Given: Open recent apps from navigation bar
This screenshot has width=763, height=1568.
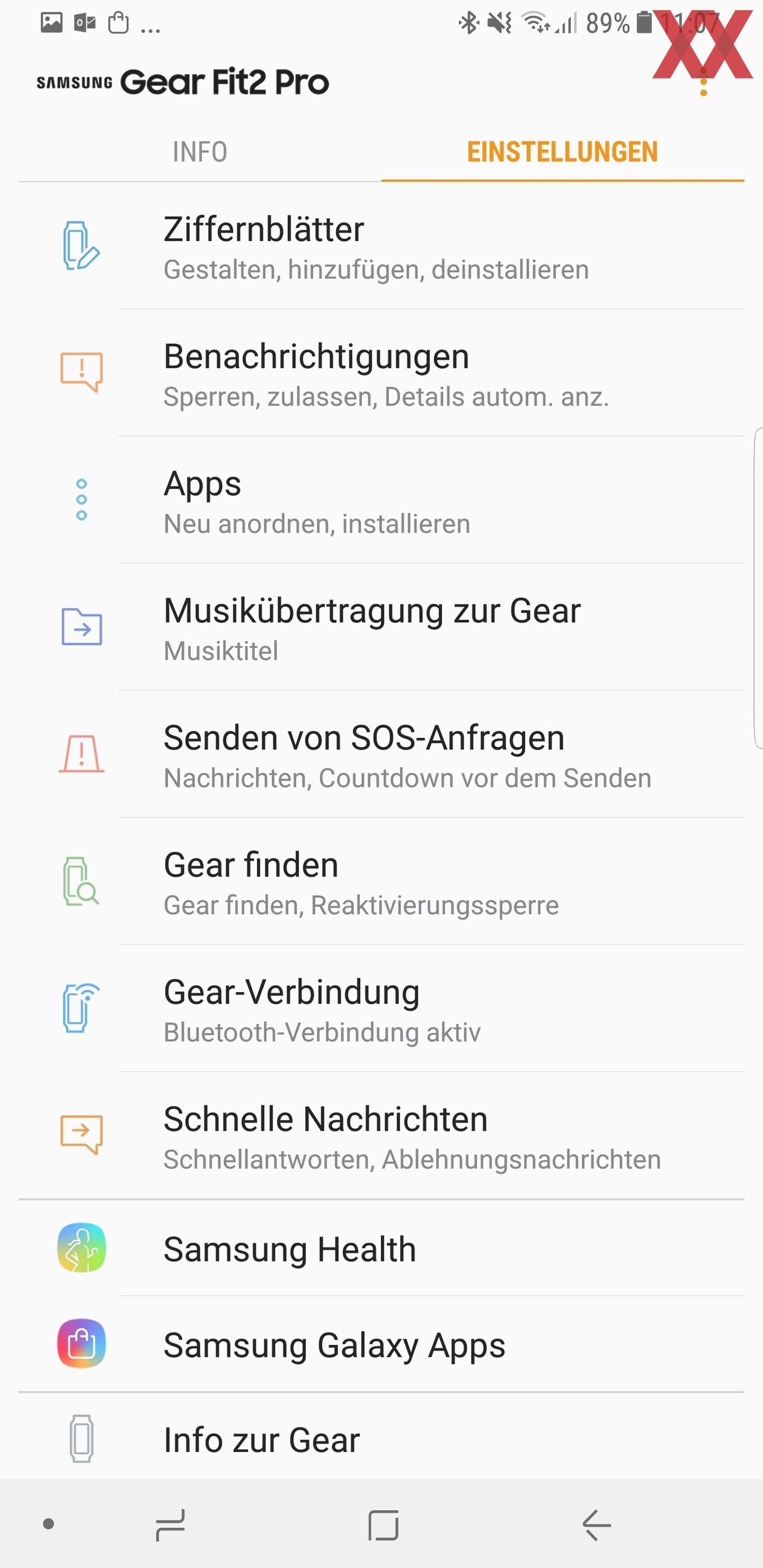Looking at the screenshot, I should point(171,1525).
